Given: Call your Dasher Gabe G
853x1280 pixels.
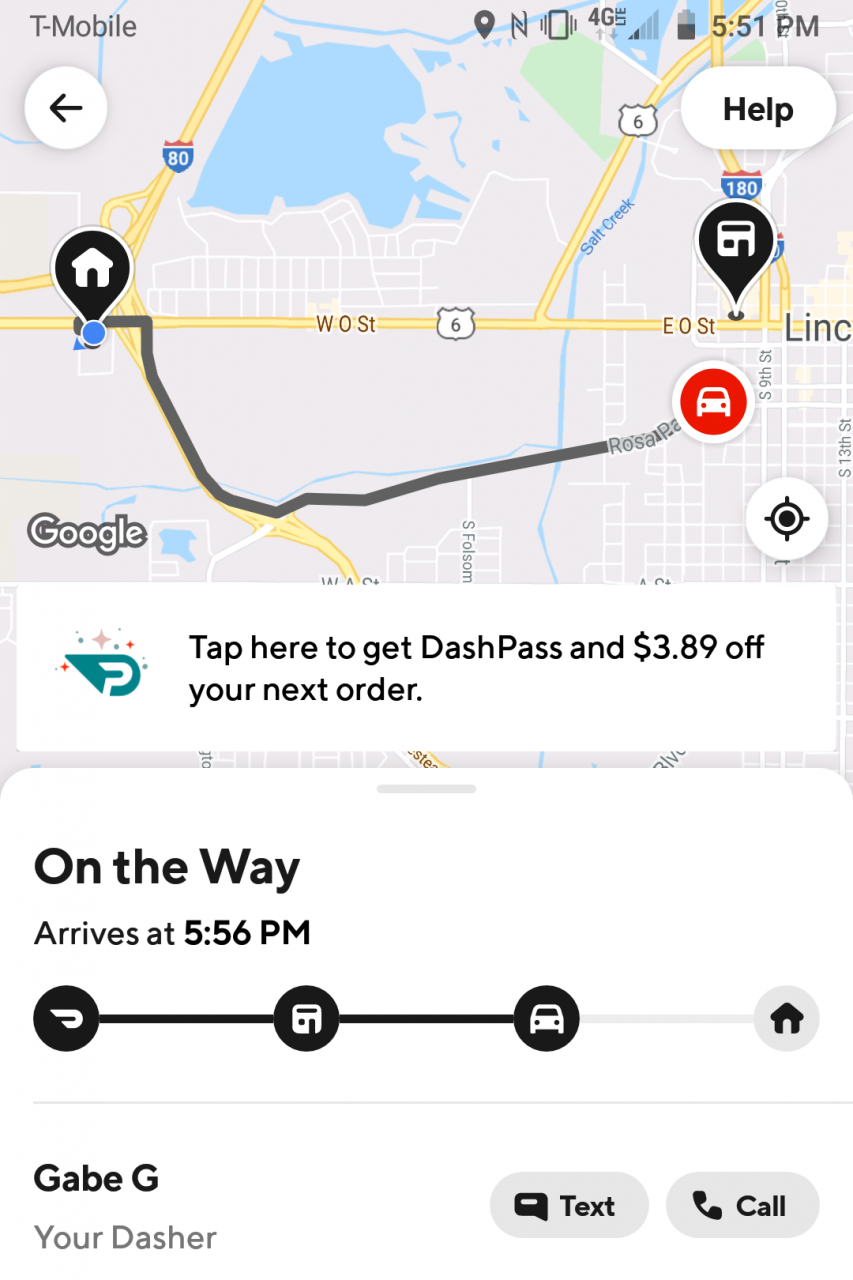Looking at the screenshot, I should pyautogui.click(x=742, y=1206).
